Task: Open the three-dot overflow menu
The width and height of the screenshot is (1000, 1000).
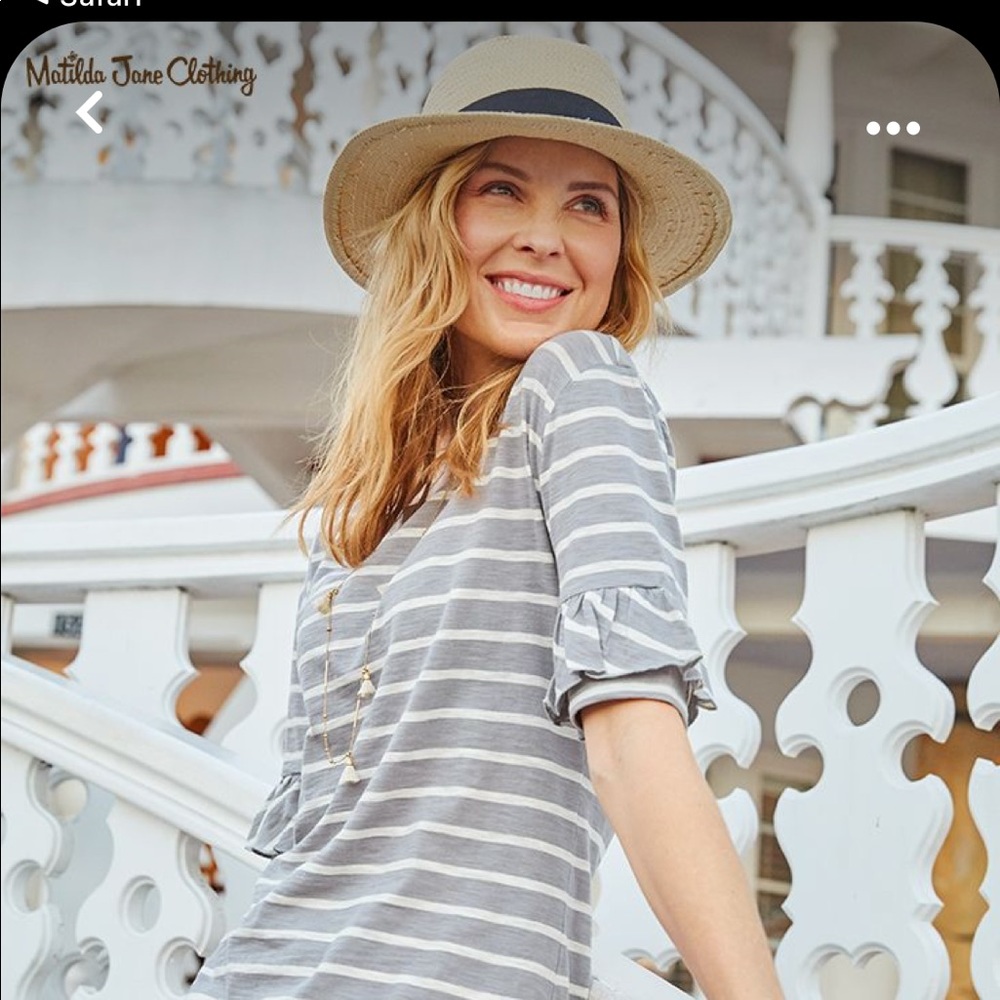Action: click(892, 128)
